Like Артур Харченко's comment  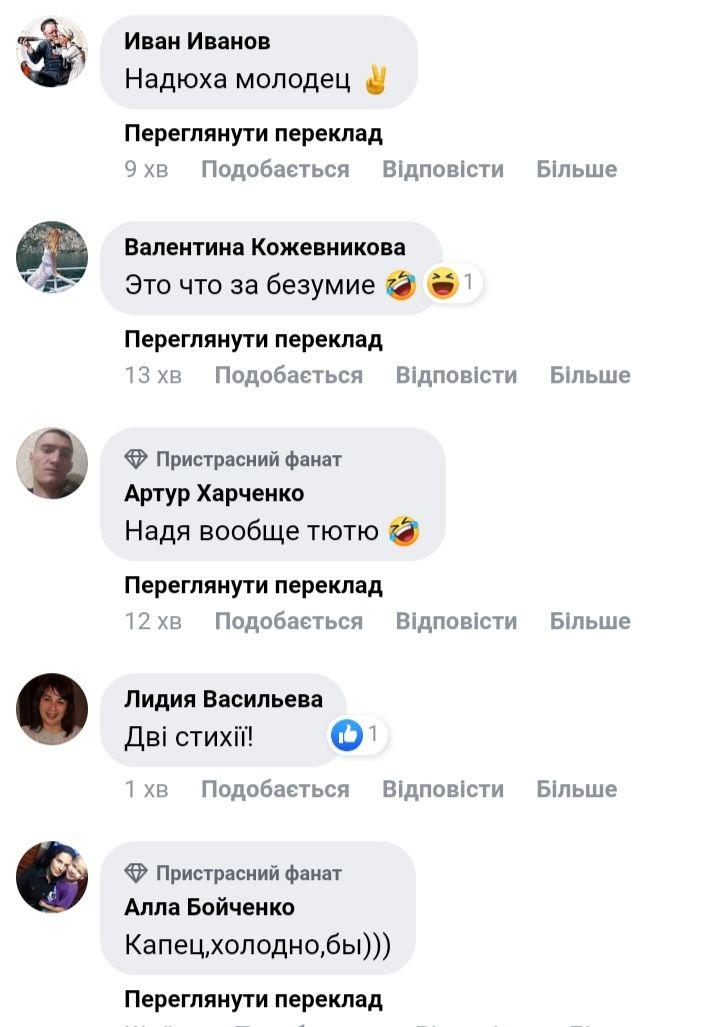pyautogui.click(x=288, y=621)
